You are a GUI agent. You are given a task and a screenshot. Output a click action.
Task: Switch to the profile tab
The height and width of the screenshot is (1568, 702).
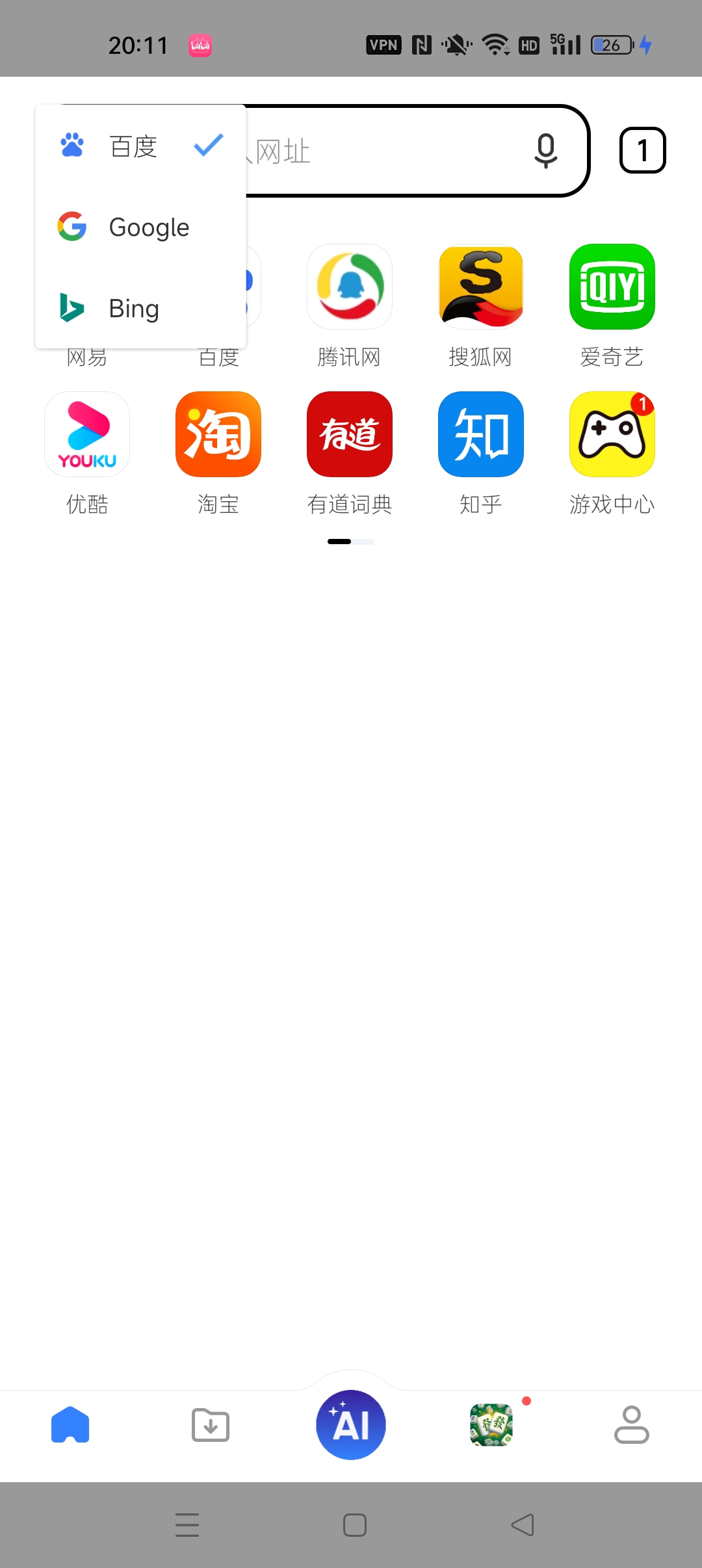pos(632,1425)
